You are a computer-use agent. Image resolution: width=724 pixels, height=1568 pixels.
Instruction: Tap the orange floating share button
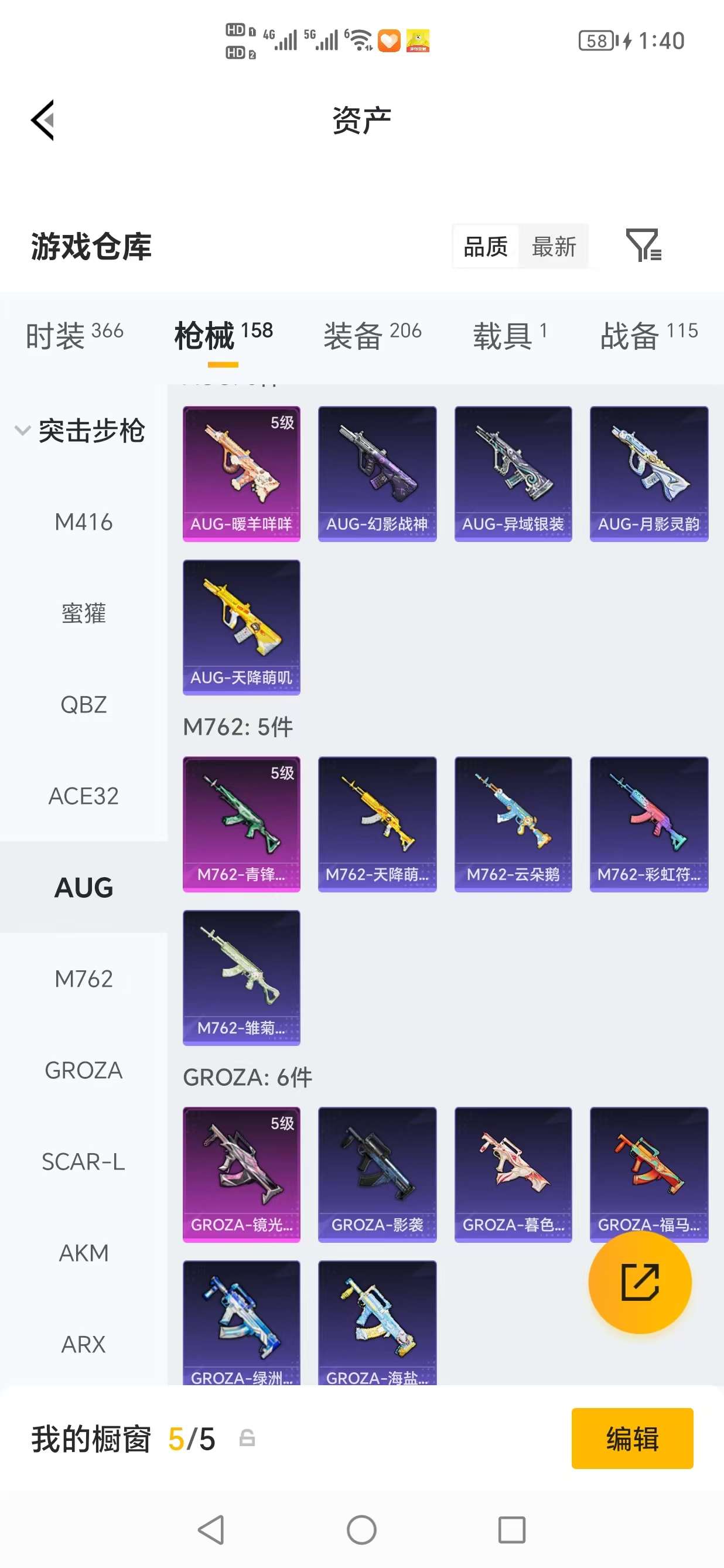pyautogui.click(x=640, y=1282)
